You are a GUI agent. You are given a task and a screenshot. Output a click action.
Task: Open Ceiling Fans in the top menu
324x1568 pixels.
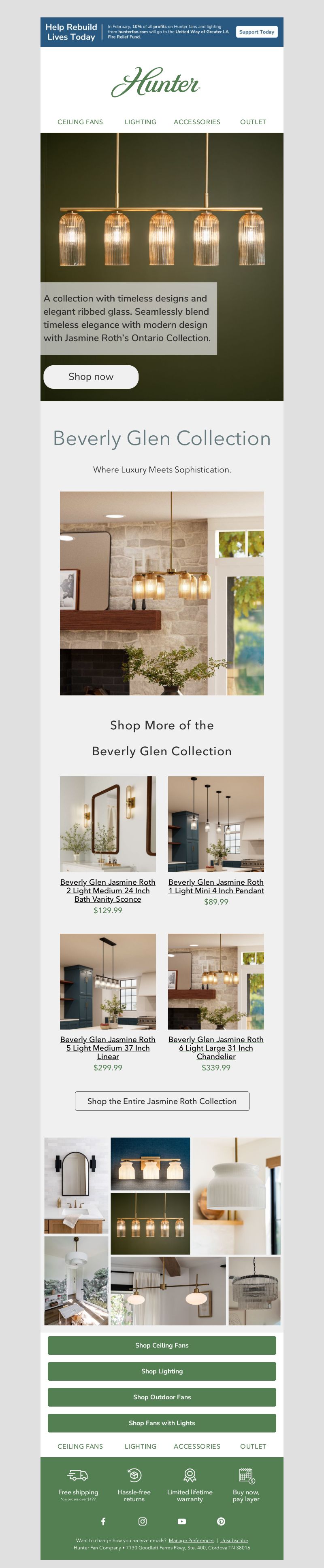[x=80, y=122]
